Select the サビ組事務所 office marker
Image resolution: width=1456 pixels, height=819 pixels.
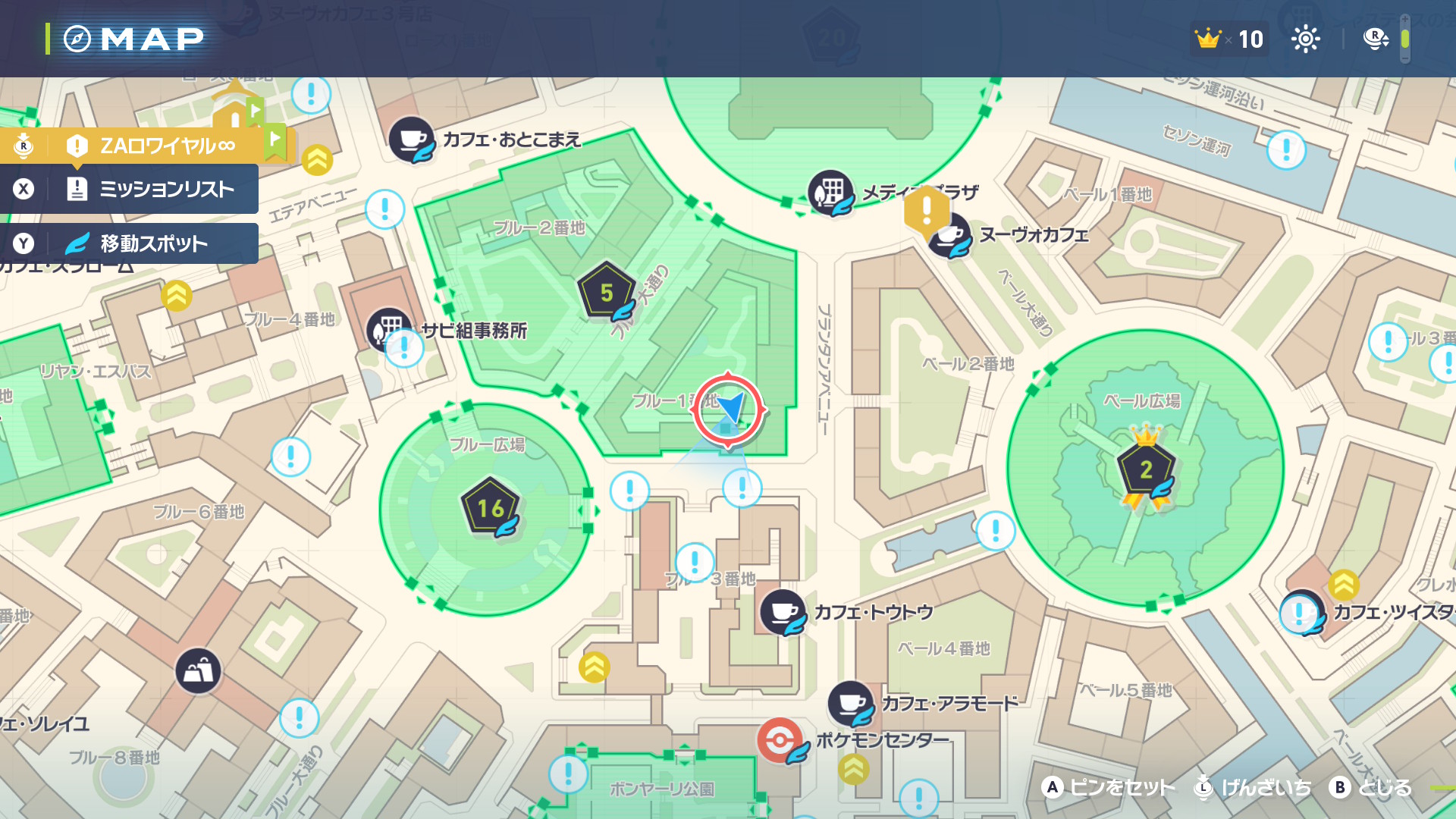[x=388, y=329]
